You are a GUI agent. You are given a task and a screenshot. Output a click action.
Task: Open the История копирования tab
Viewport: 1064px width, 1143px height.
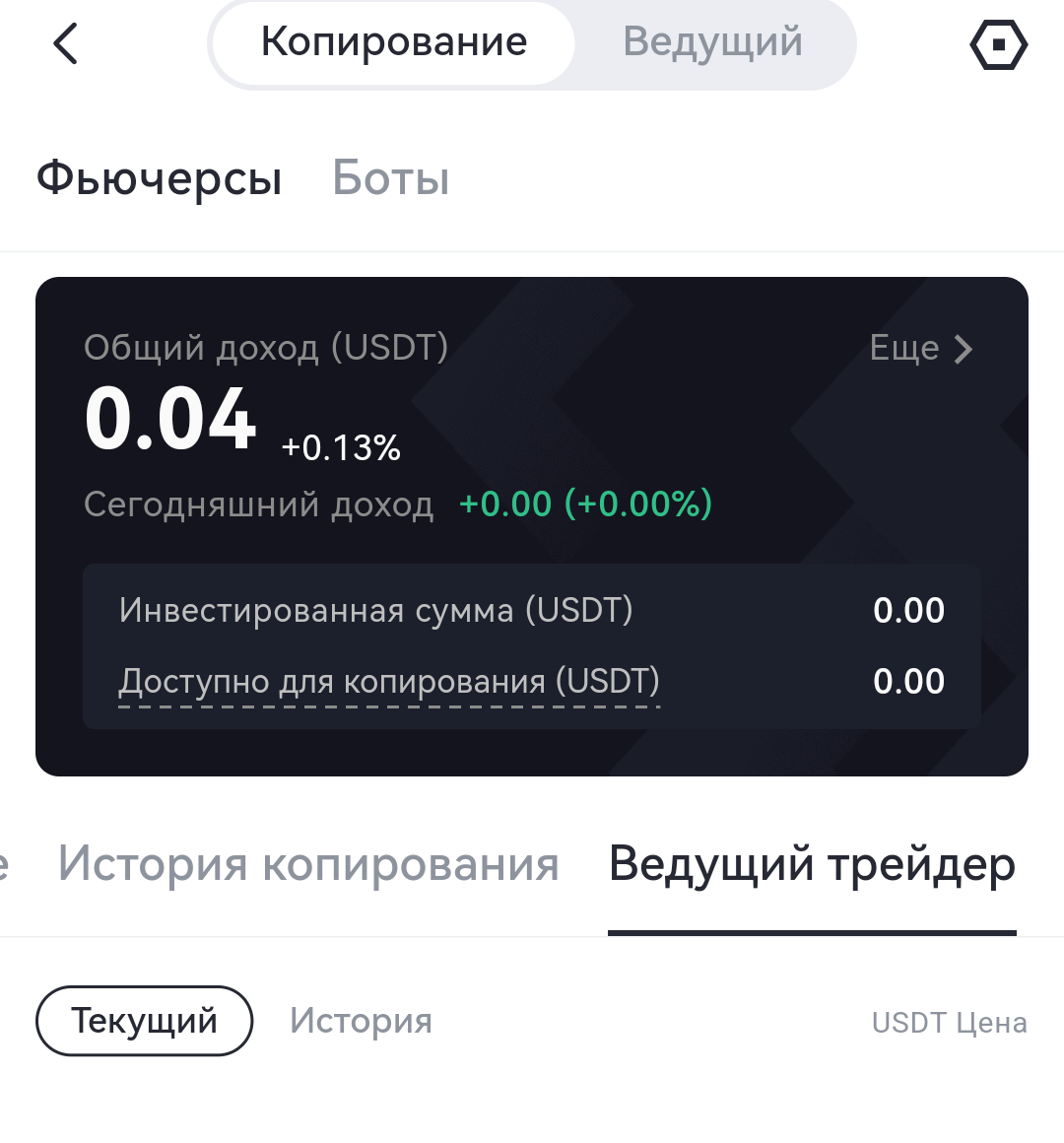pyautogui.click(x=308, y=865)
